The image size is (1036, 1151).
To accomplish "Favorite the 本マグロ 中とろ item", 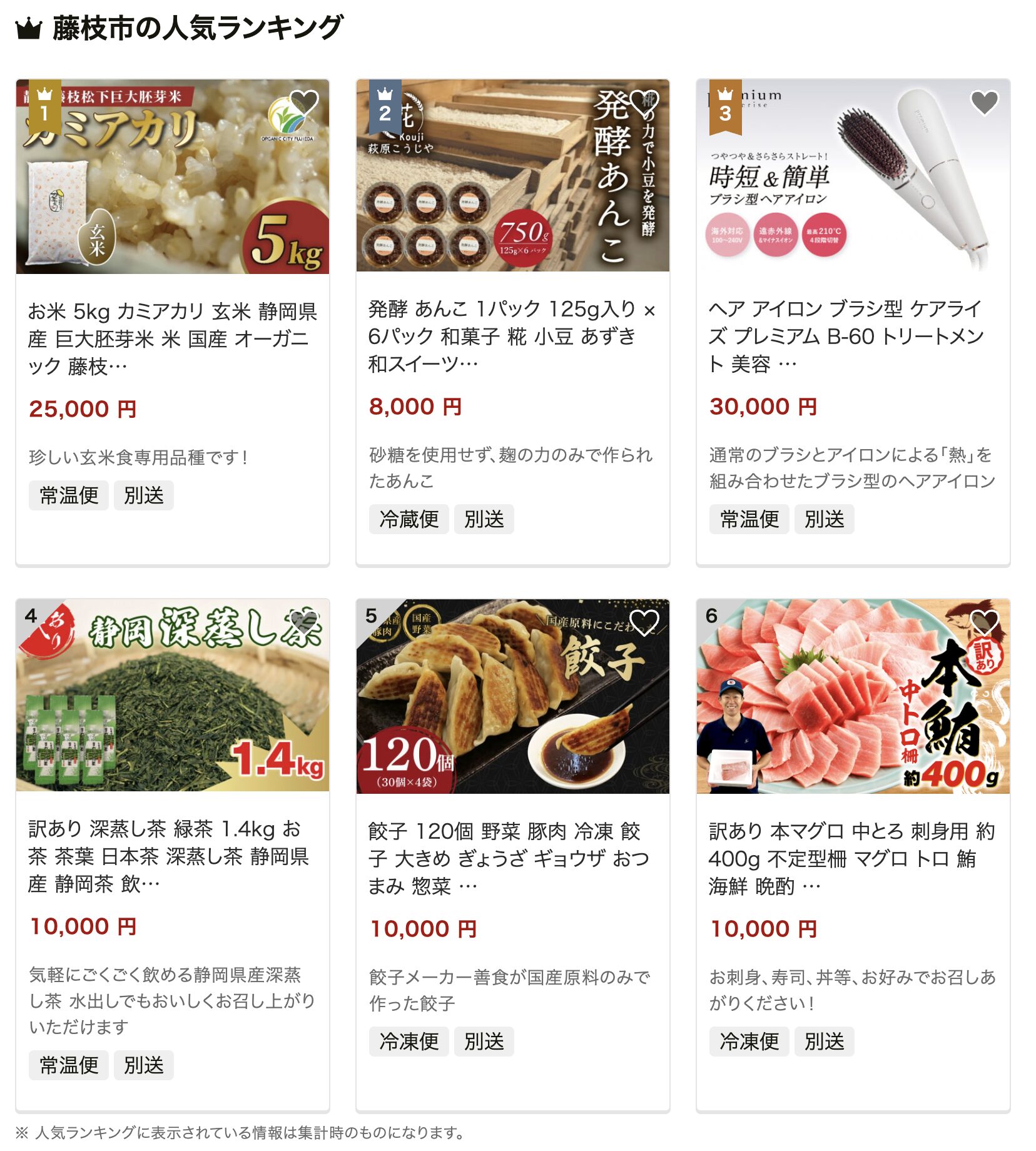I will coord(984,622).
